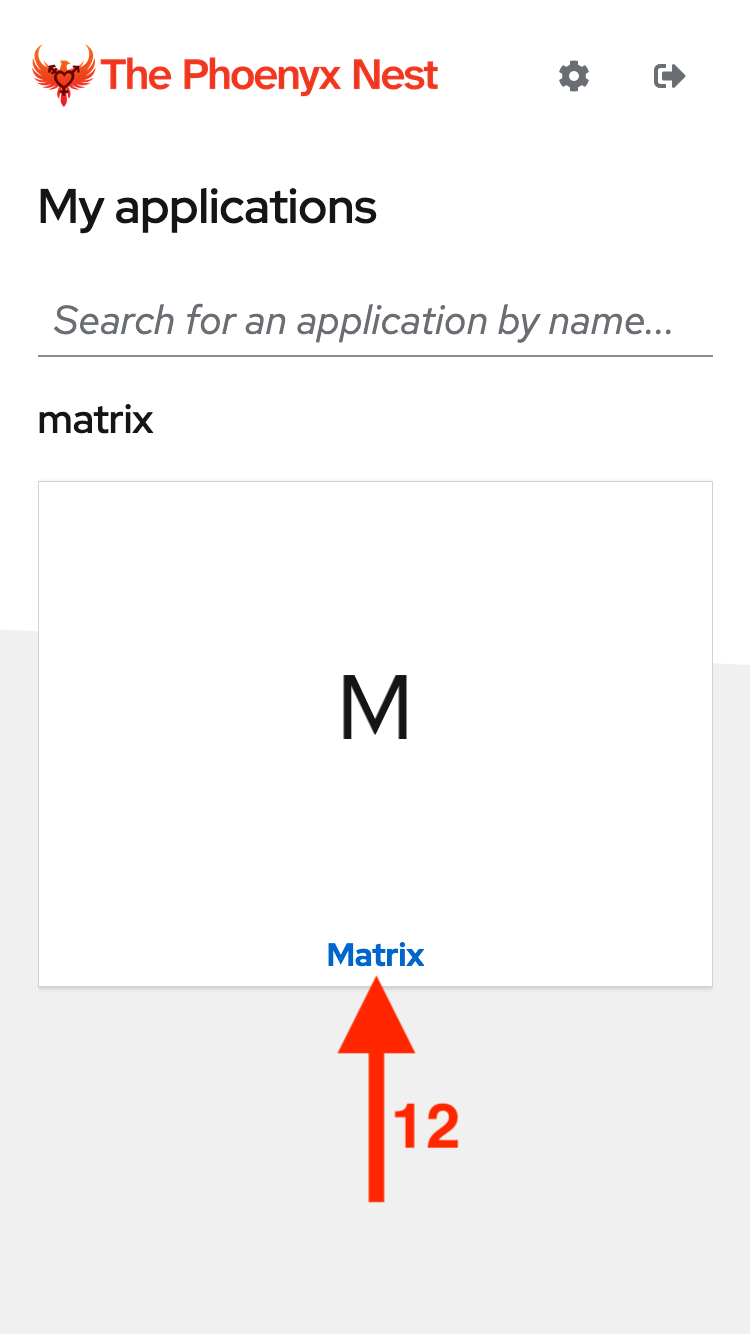
Task: Focus the application search field
Action: point(375,321)
